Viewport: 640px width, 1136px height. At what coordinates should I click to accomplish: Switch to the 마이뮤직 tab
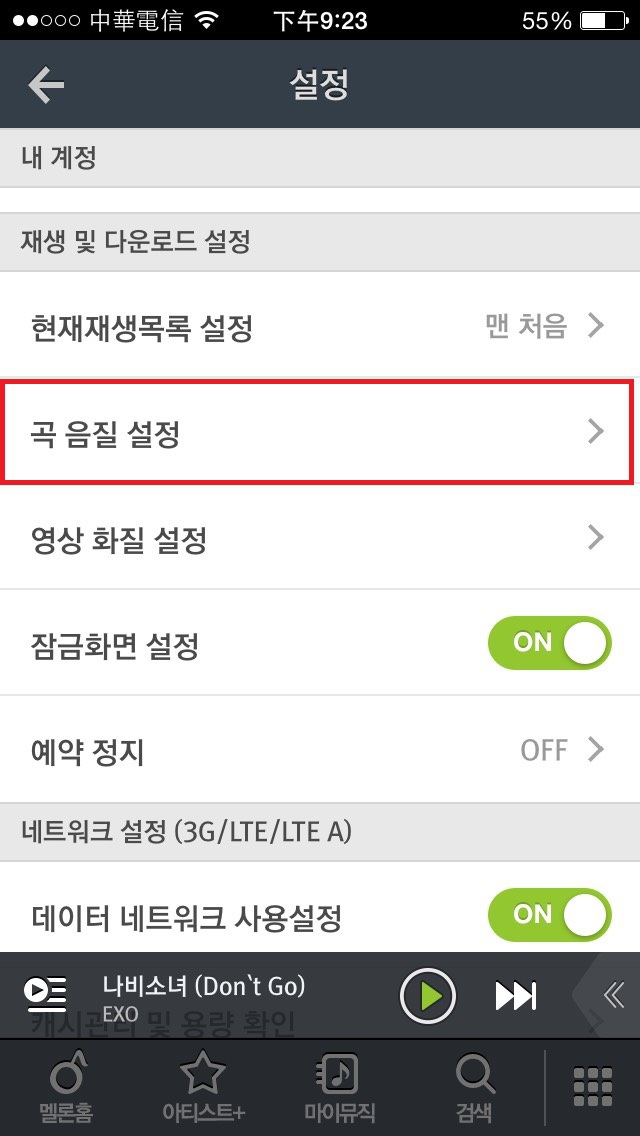339,1088
